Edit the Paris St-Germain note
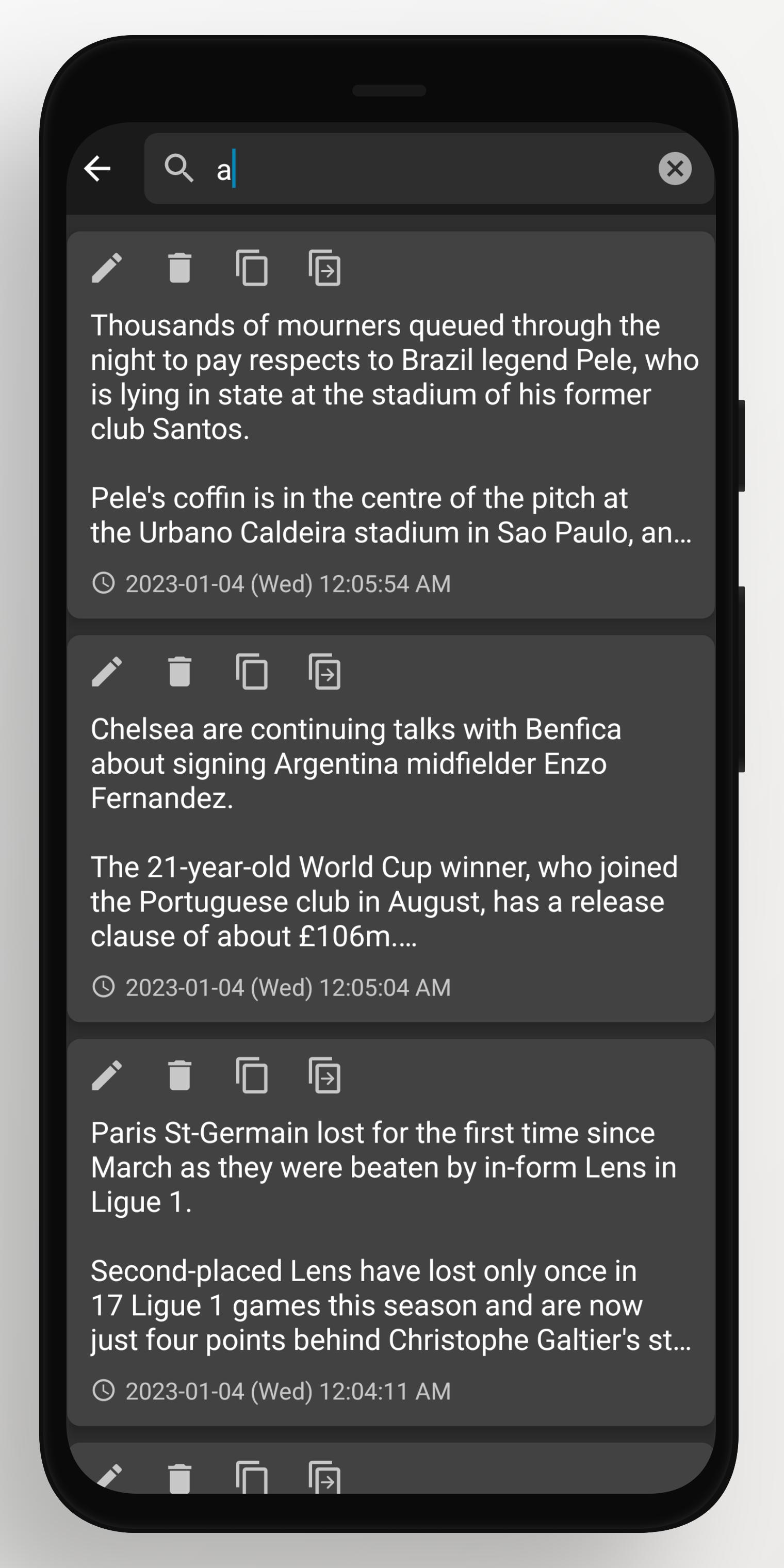This screenshot has height=1568, width=784. (x=107, y=1075)
